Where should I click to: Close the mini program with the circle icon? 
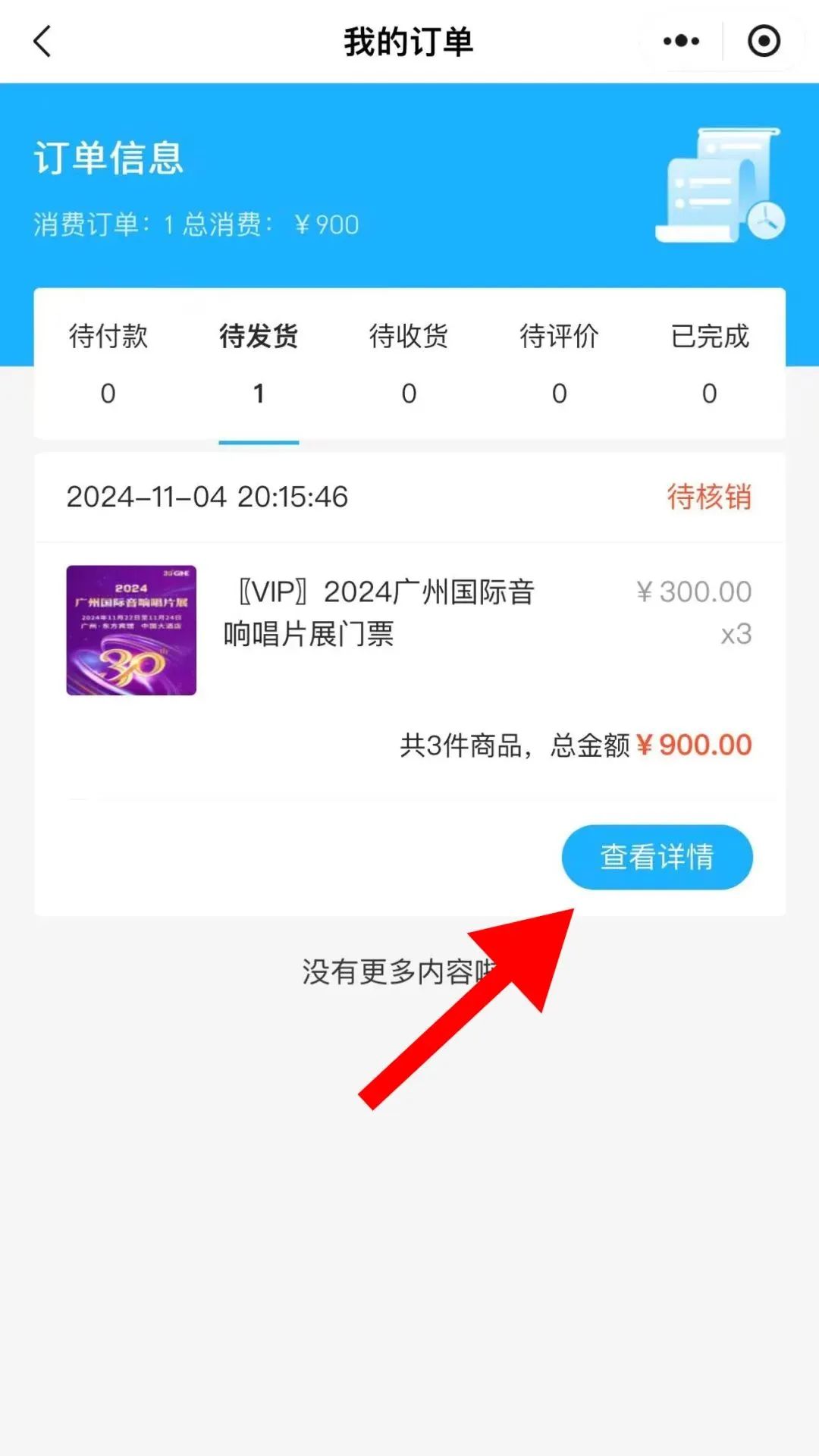763,42
